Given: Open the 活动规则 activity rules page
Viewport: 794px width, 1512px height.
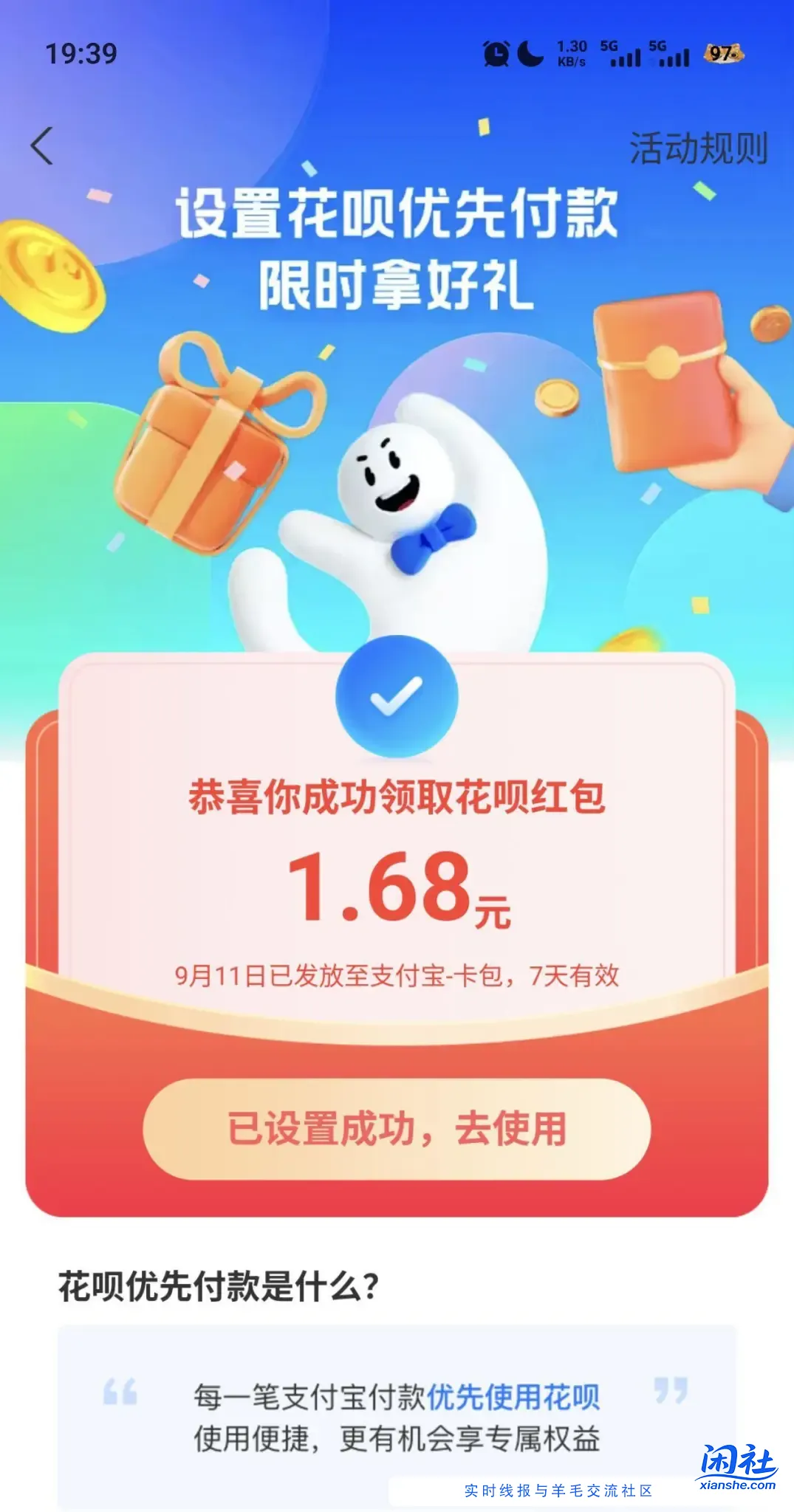Looking at the screenshot, I should tap(697, 148).
